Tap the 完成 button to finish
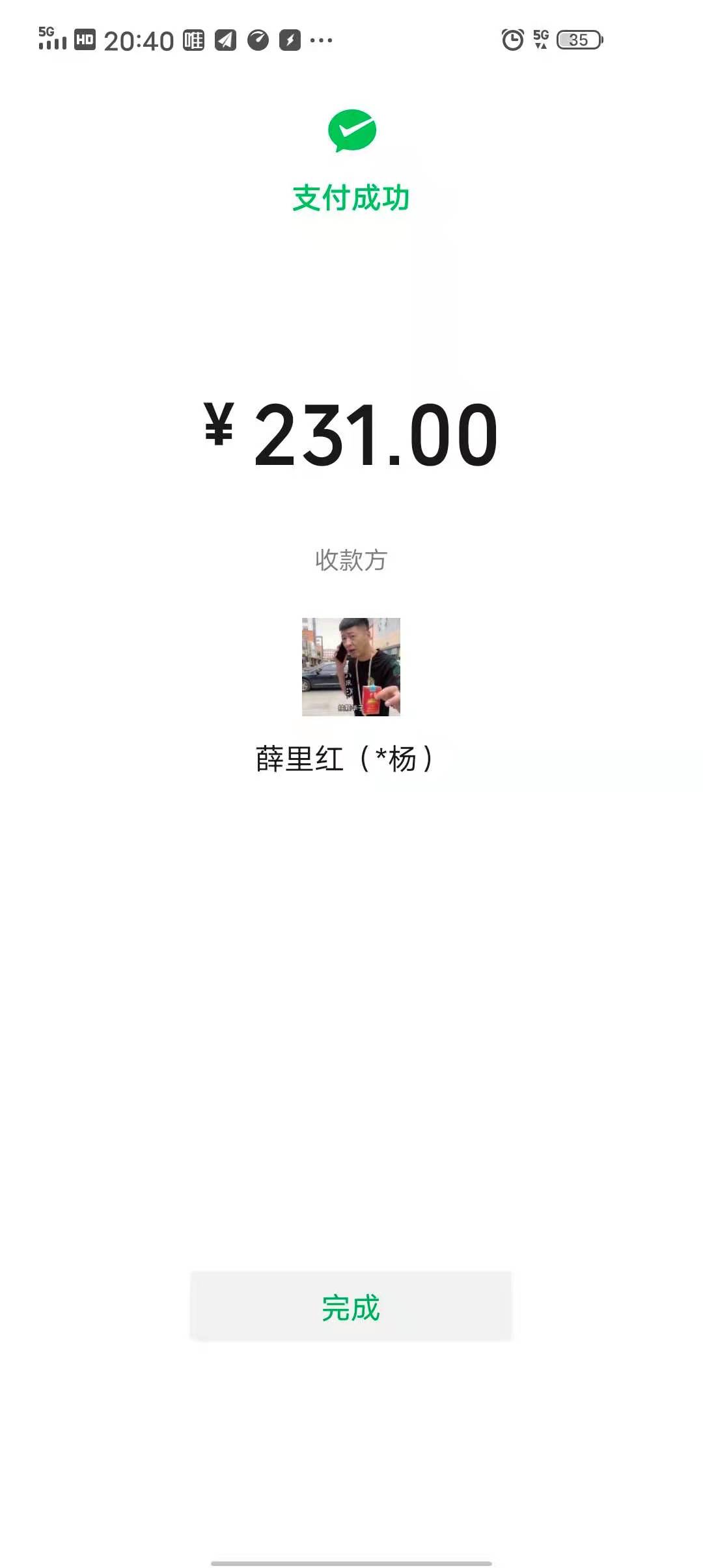Screen dimensions: 703x1568 click(x=351, y=1306)
